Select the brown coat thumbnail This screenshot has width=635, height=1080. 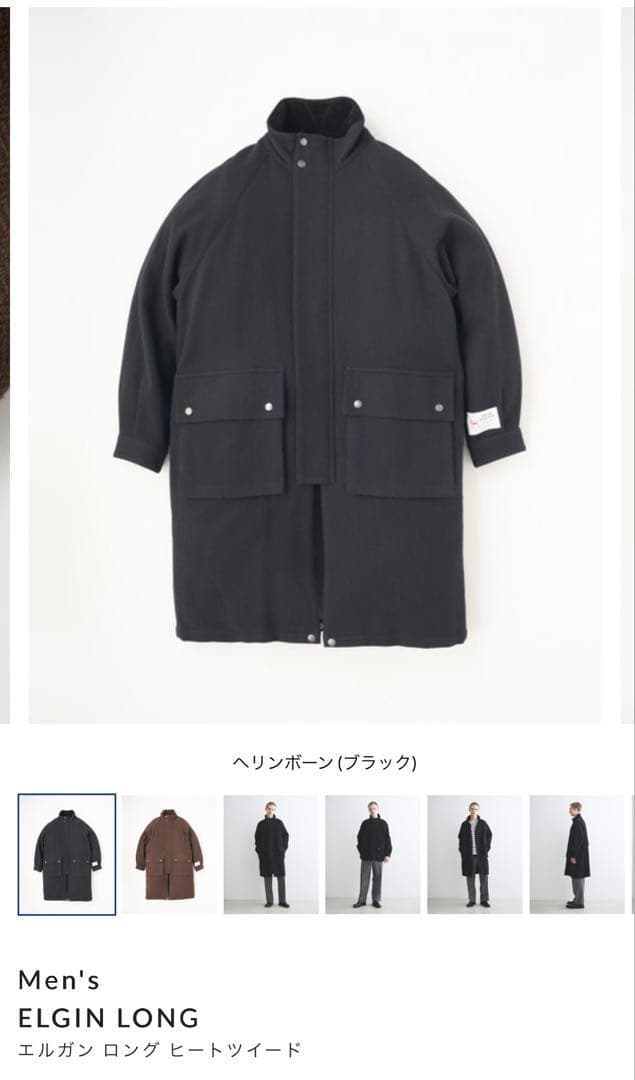click(169, 854)
